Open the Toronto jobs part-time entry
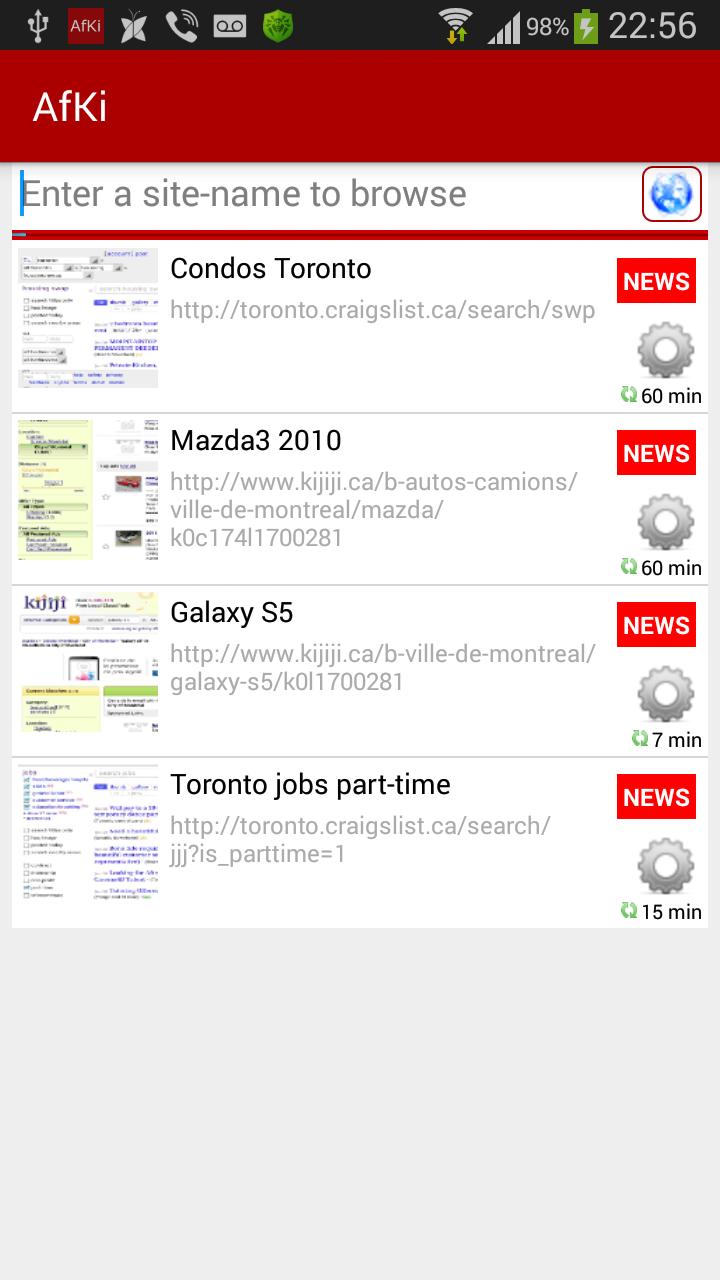720x1280 pixels. (380, 815)
